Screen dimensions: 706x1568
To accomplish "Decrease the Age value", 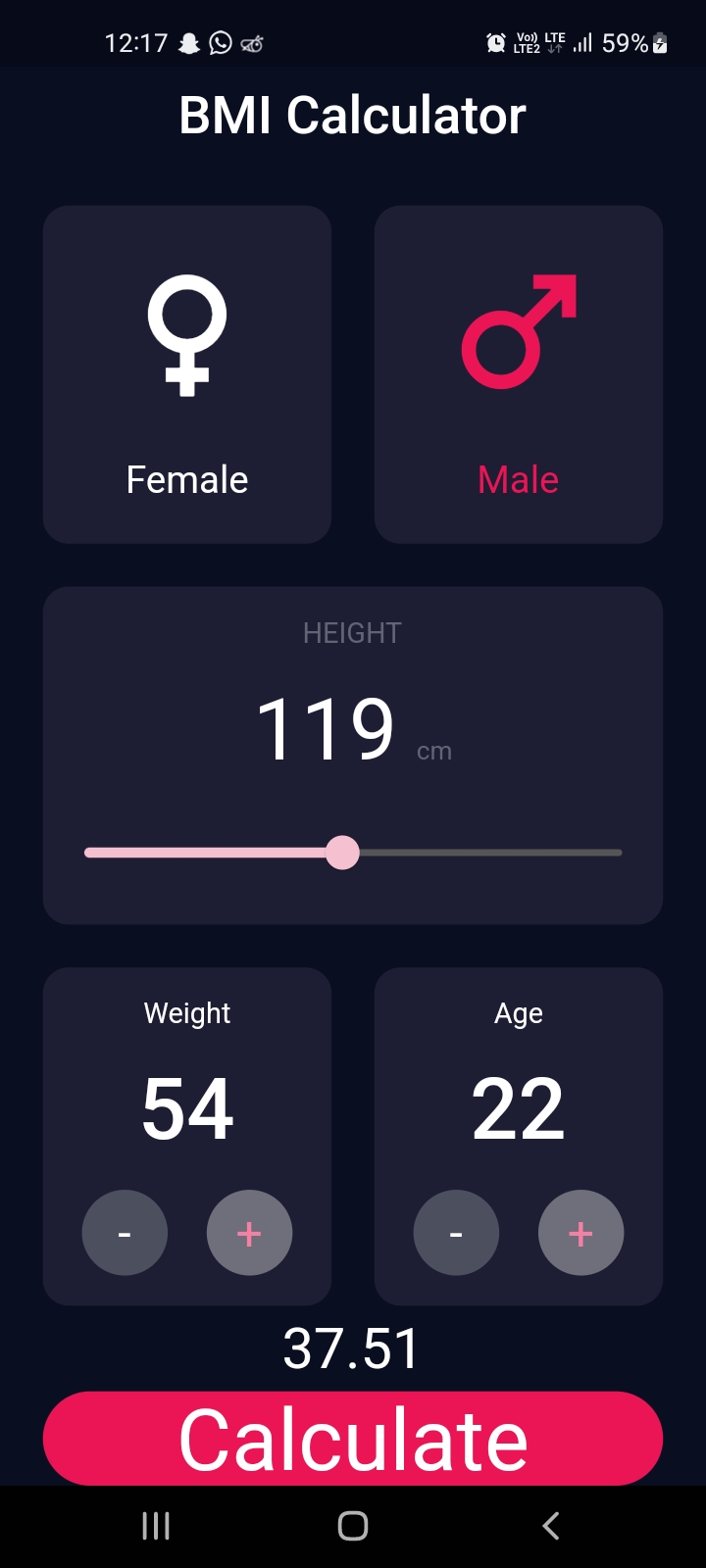I will pyautogui.click(x=456, y=1233).
